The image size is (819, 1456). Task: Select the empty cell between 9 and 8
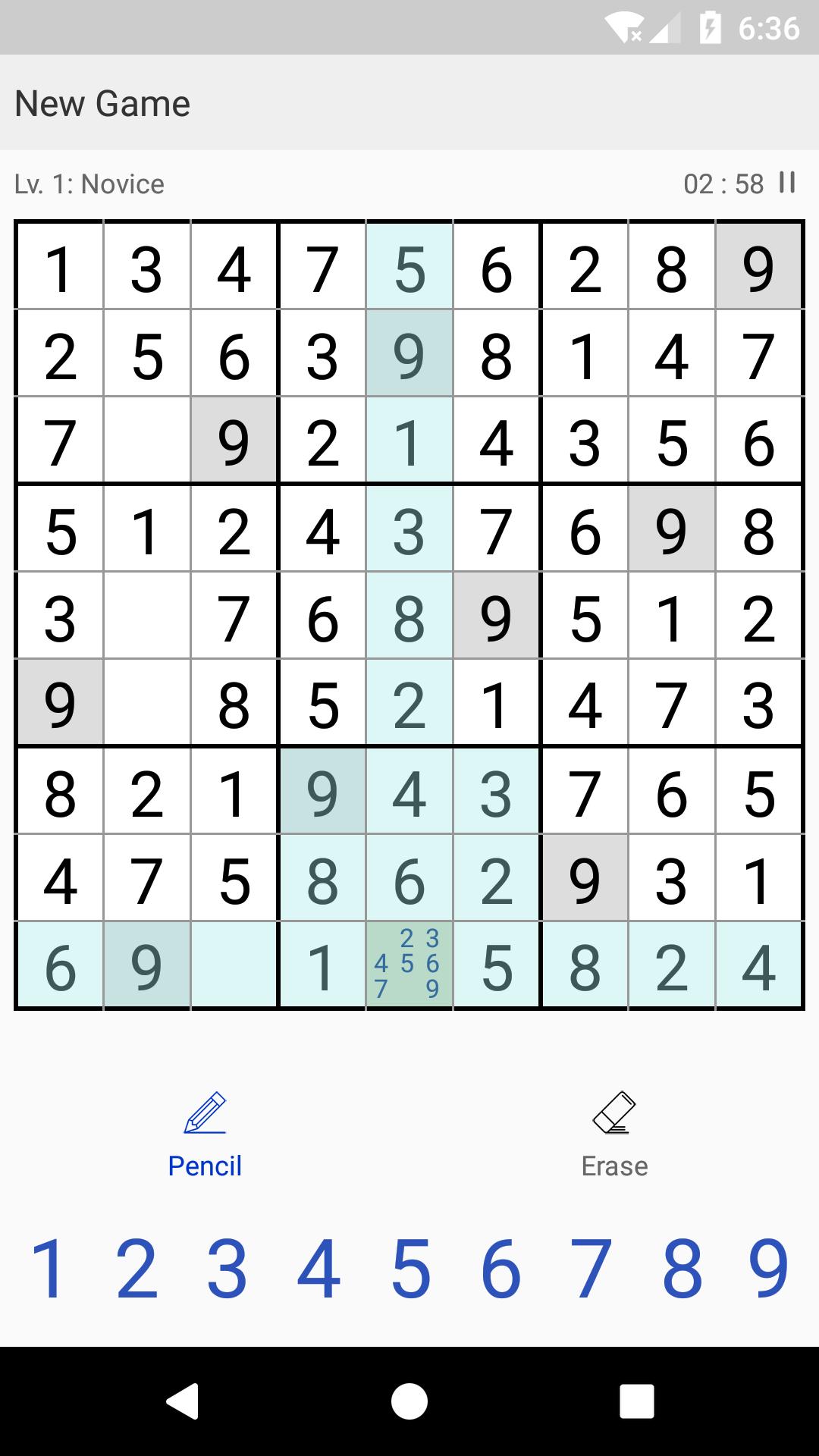point(147,703)
